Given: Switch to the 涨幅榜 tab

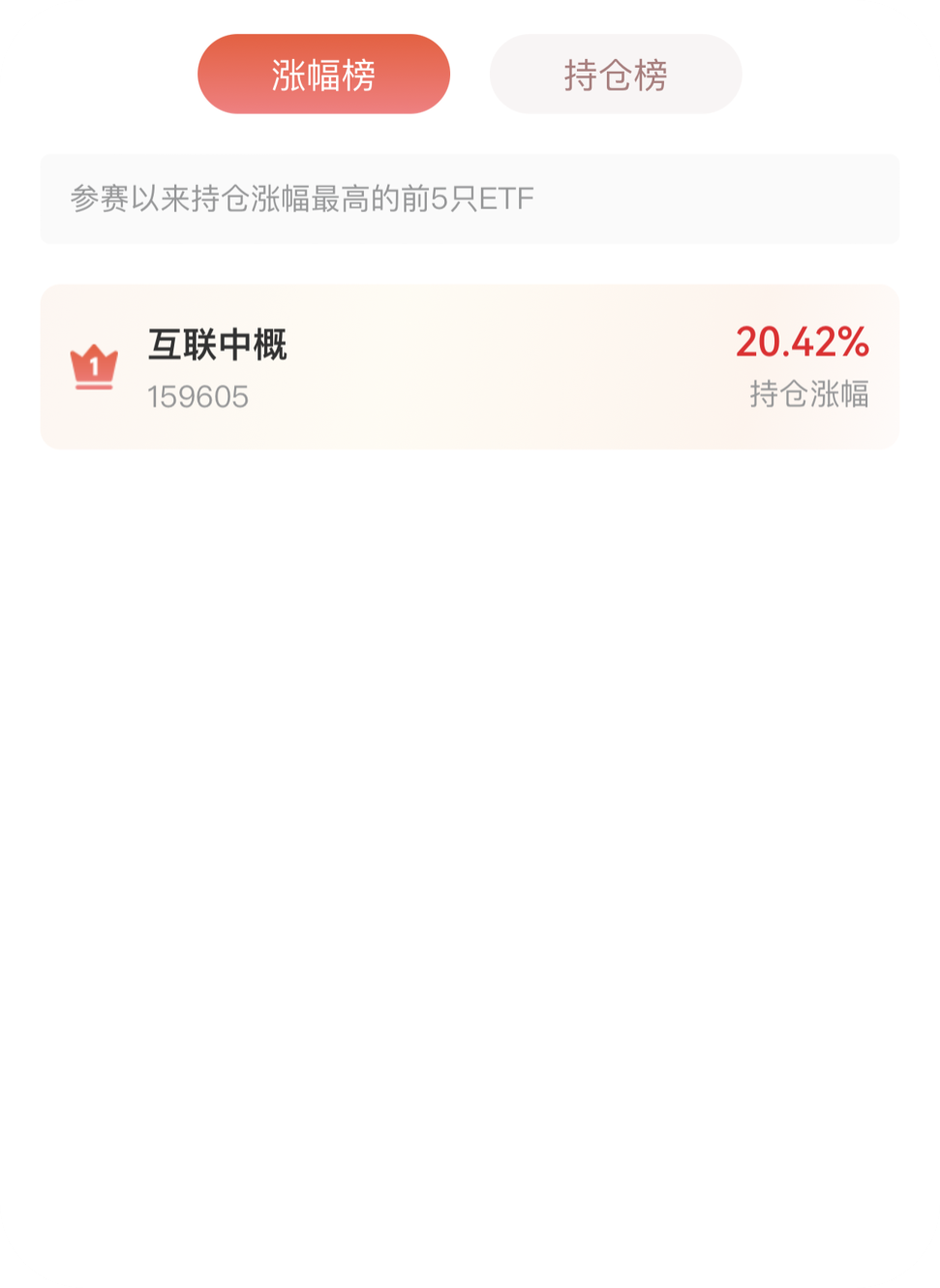Looking at the screenshot, I should tap(323, 75).
